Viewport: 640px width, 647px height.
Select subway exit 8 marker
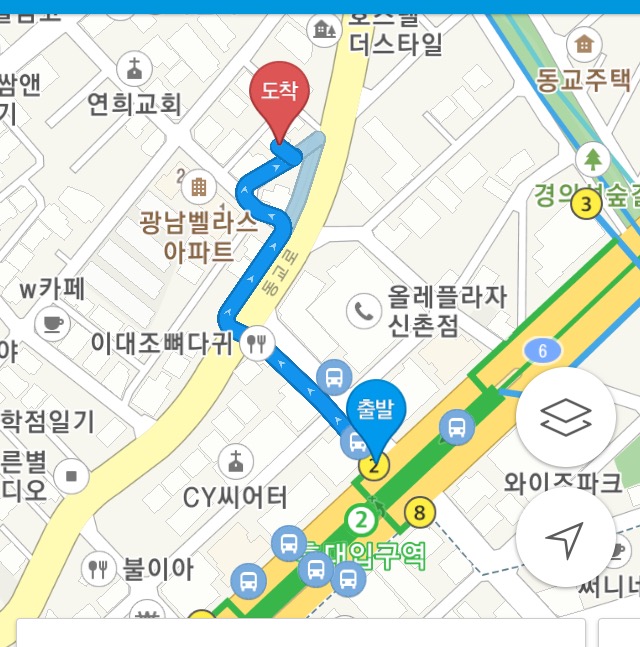click(x=420, y=514)
